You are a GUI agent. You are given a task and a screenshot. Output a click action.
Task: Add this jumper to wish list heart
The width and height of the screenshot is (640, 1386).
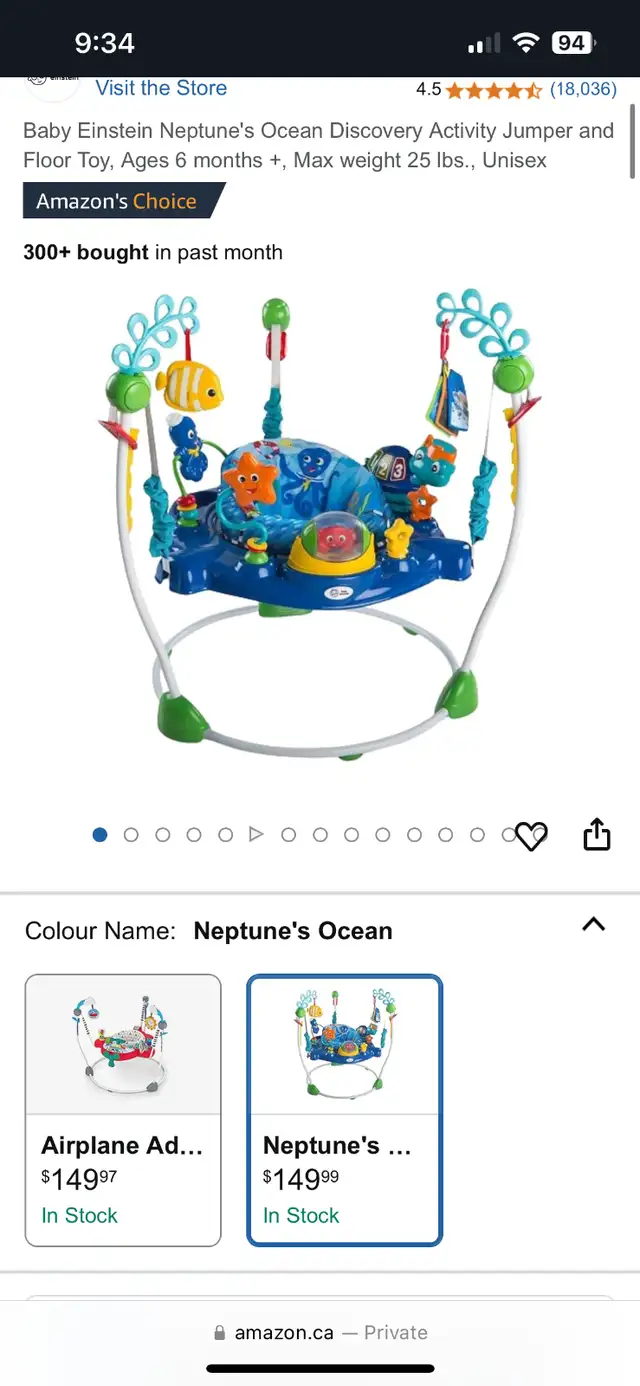point(531,836)
